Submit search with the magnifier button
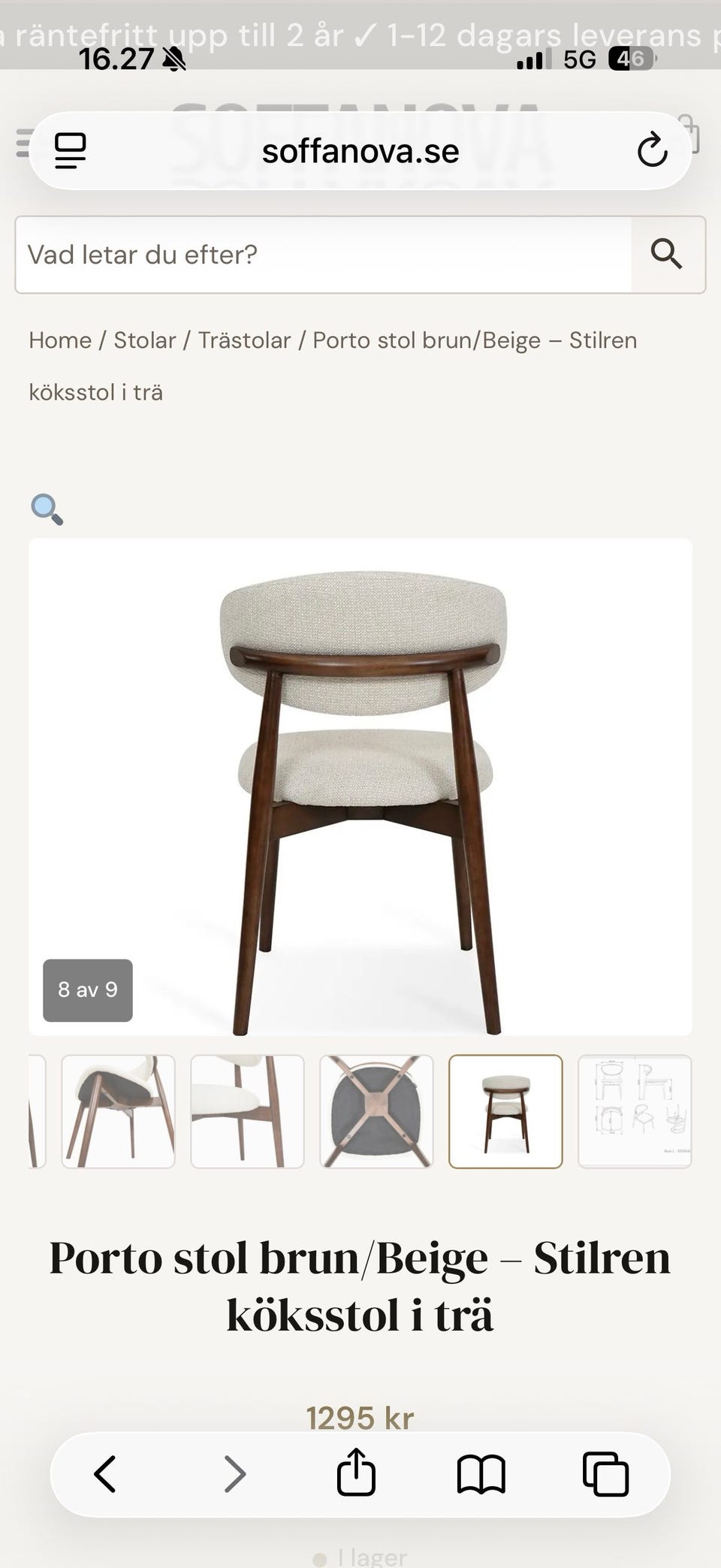This screenshot has height=1568, width=721. tap(666, 255)
